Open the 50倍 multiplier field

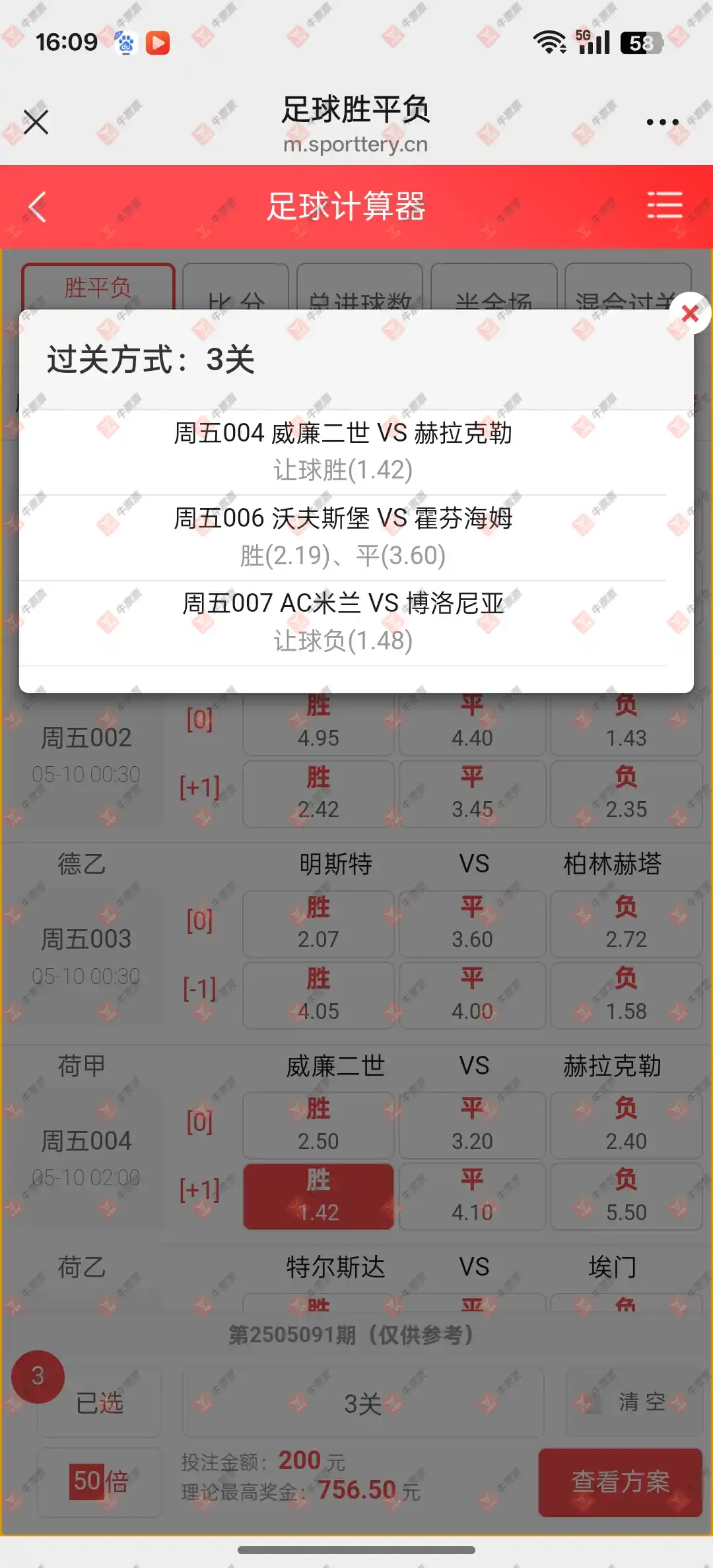[x=100, y=1482]
